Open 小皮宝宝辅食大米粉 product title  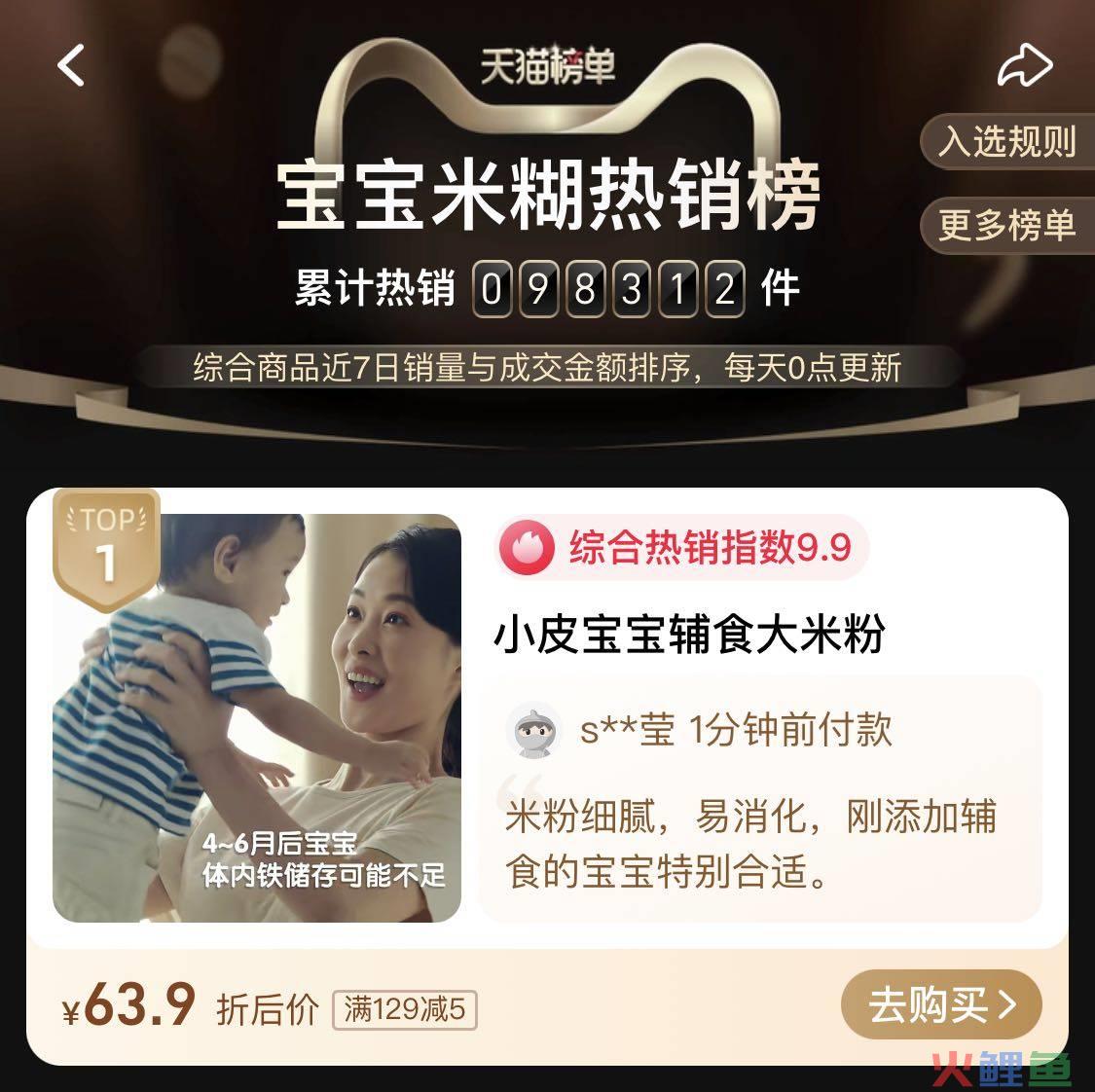pos(689,636)
